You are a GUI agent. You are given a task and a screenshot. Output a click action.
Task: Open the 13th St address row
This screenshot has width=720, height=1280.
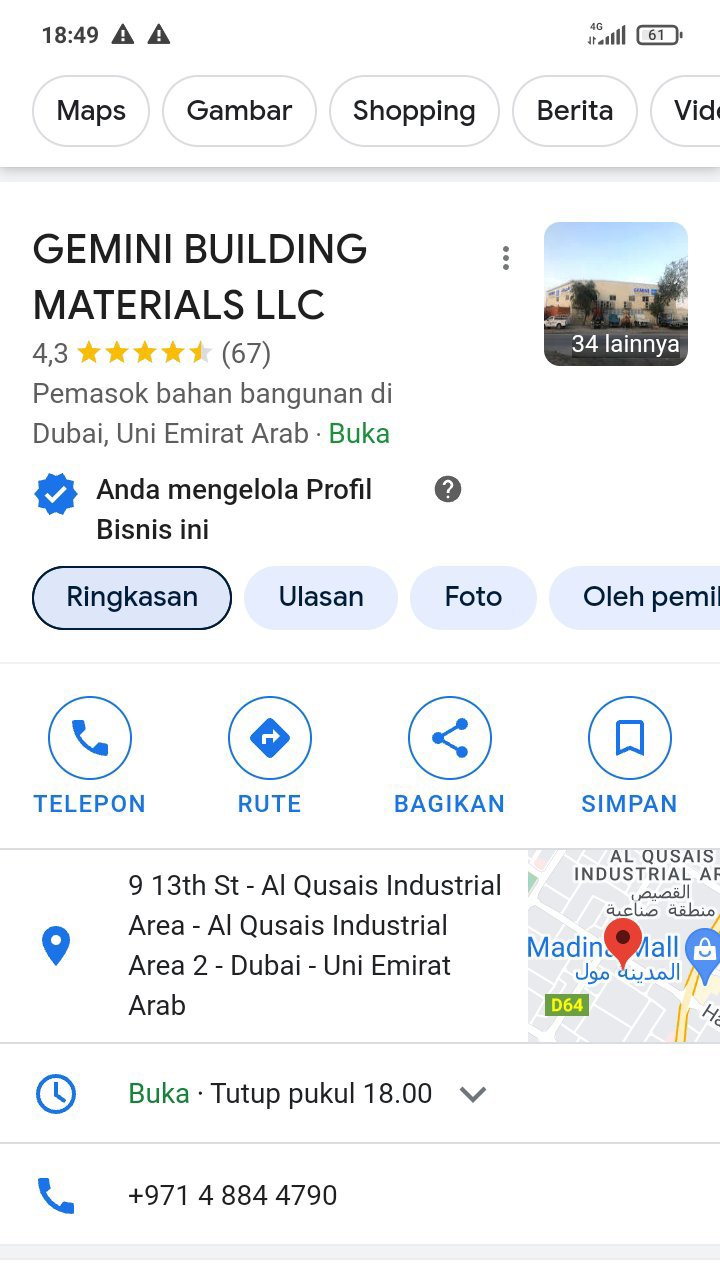pyautogui.click(x=314, y=945)
